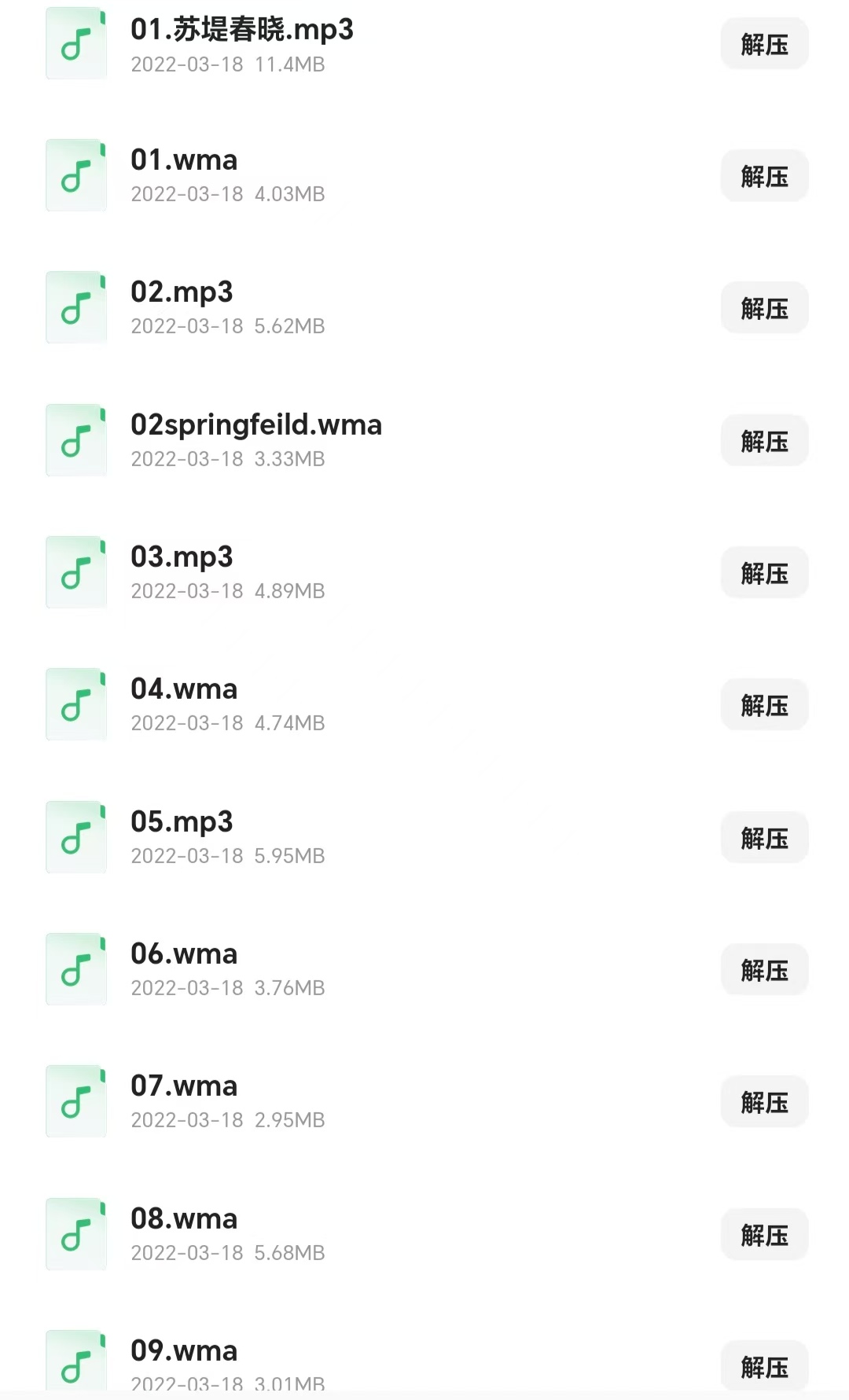Click the music icon for 02.mp3

point(75,307)
